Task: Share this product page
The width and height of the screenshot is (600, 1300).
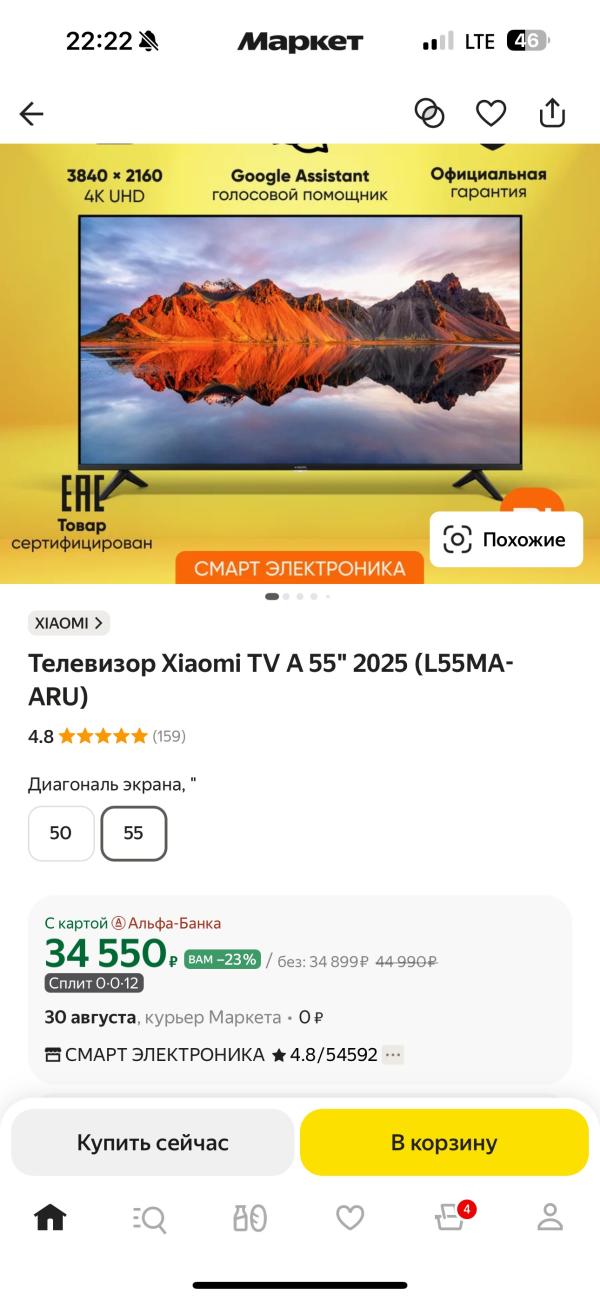Action: click(x=552, y=113)
